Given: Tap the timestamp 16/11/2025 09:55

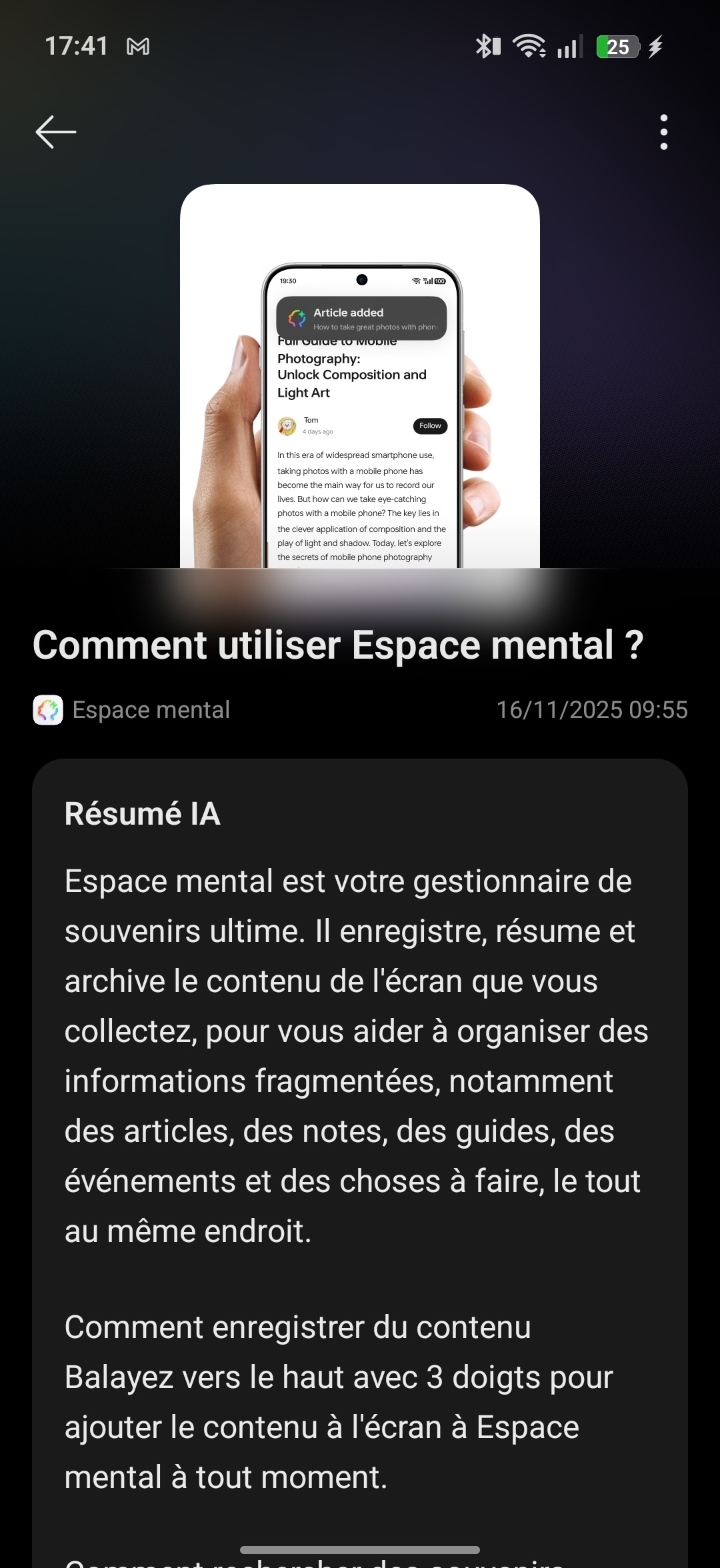Looking at the screenshot, I should [x=592, y=709].
